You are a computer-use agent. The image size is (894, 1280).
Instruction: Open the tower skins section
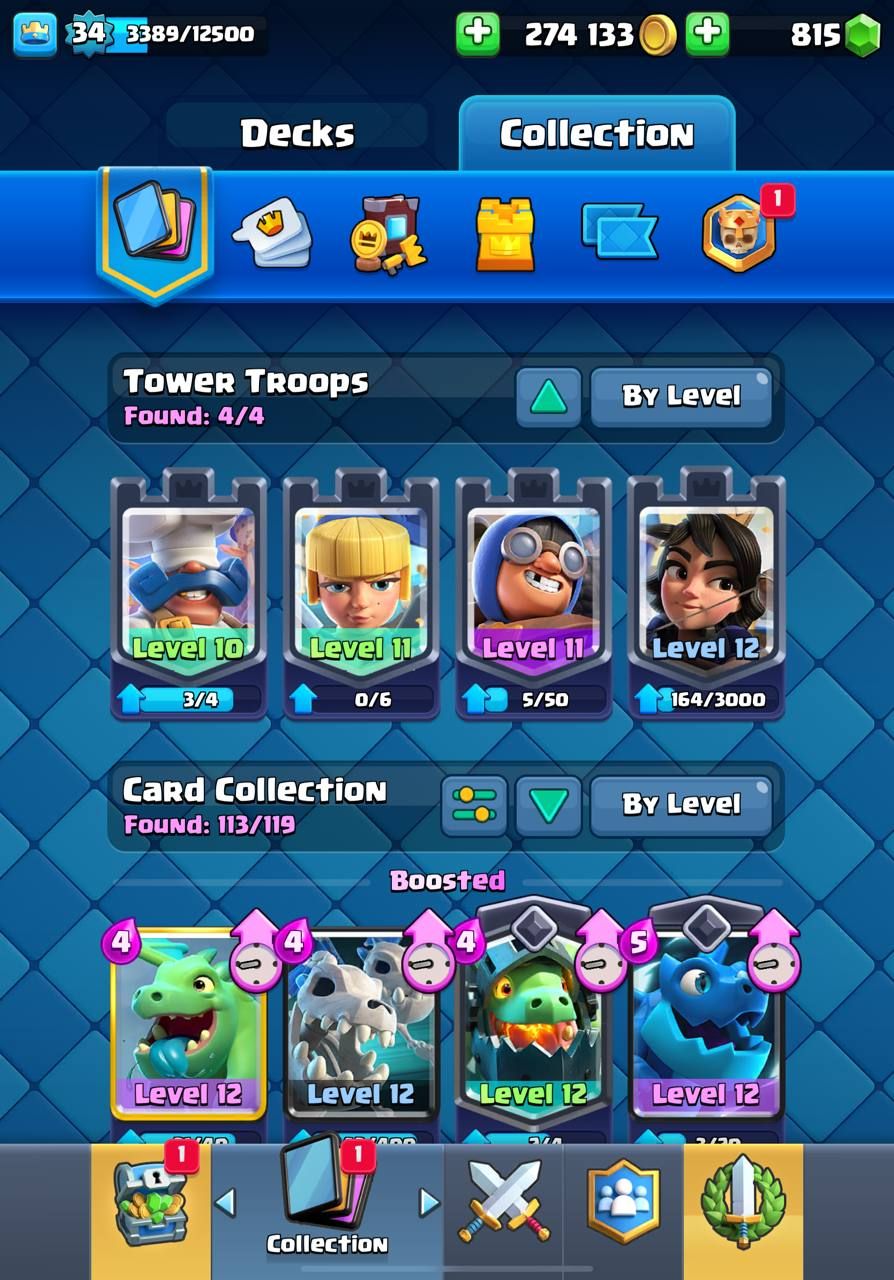pyautogui.click(x=505, y=236)
